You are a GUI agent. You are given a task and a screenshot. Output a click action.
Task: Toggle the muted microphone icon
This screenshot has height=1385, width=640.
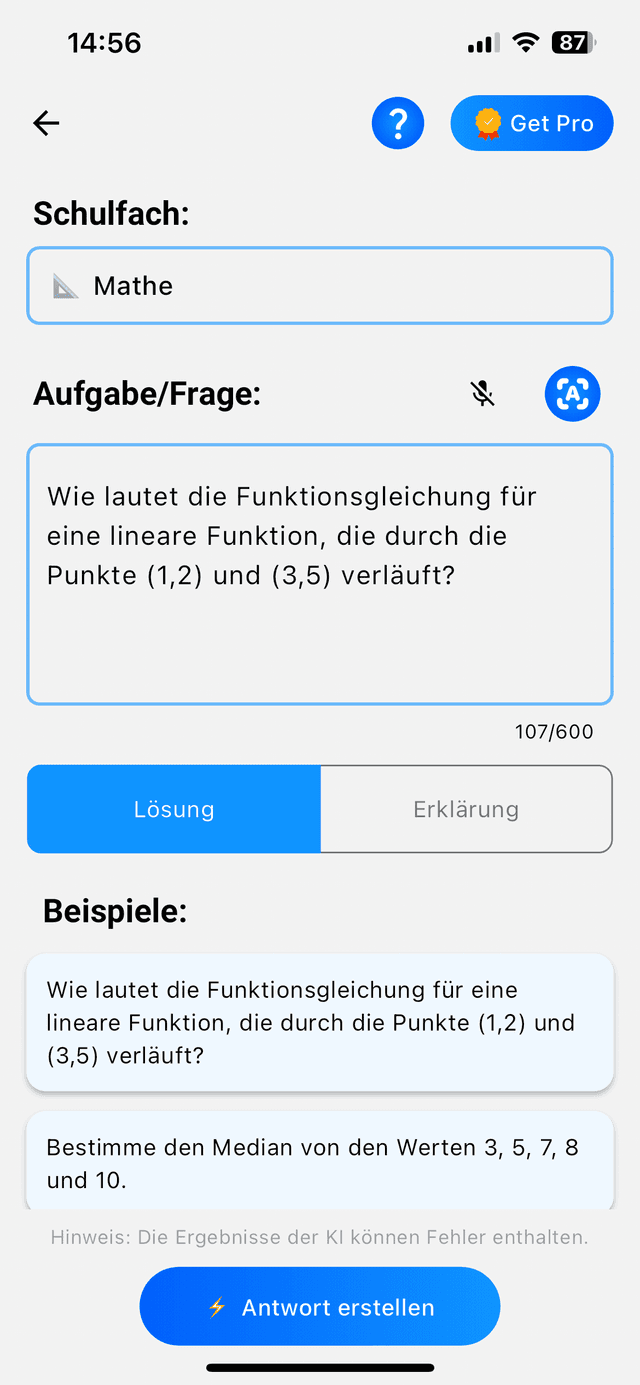(483, 393)
